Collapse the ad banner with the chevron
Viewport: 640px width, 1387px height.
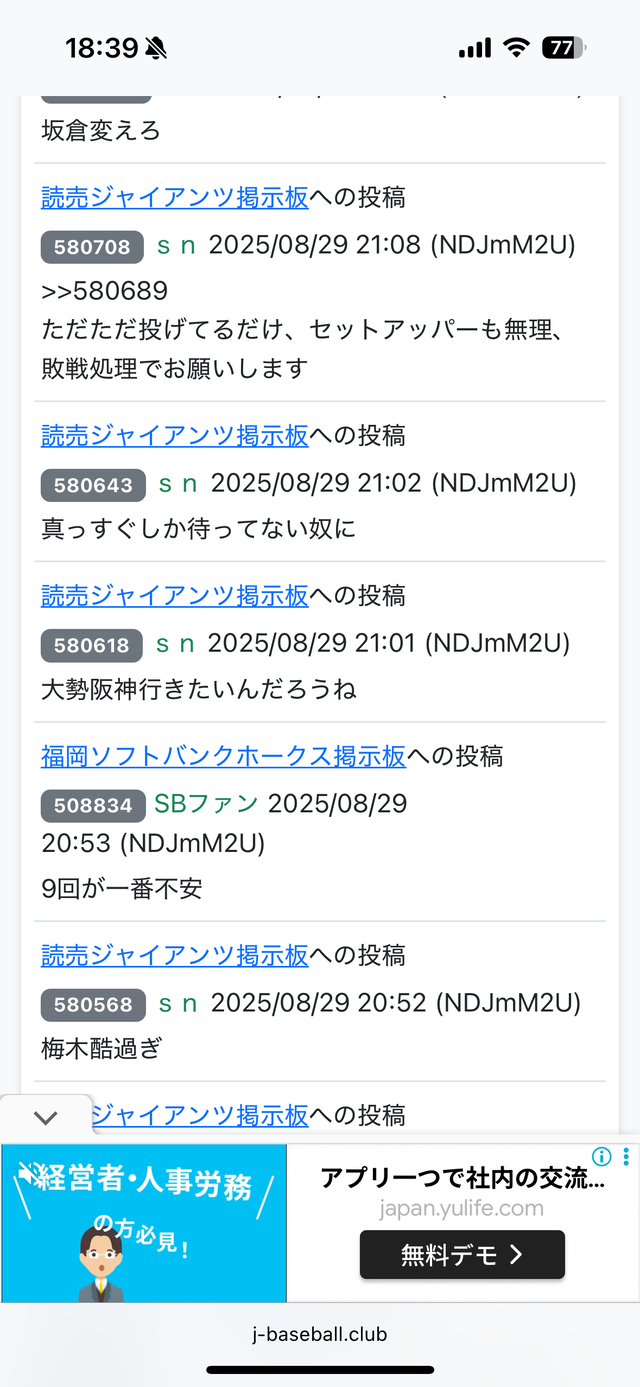point(46,1118)
